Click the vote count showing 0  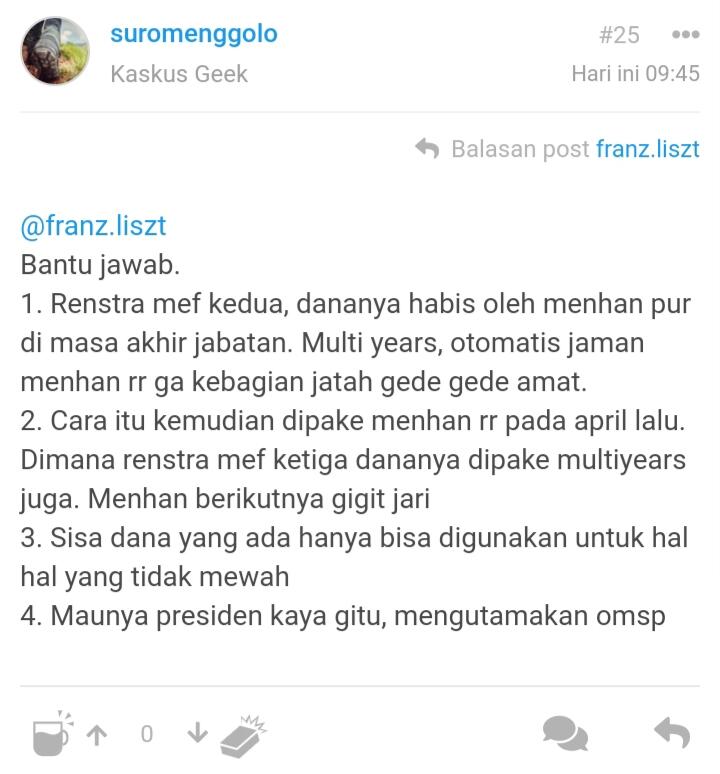146,731
